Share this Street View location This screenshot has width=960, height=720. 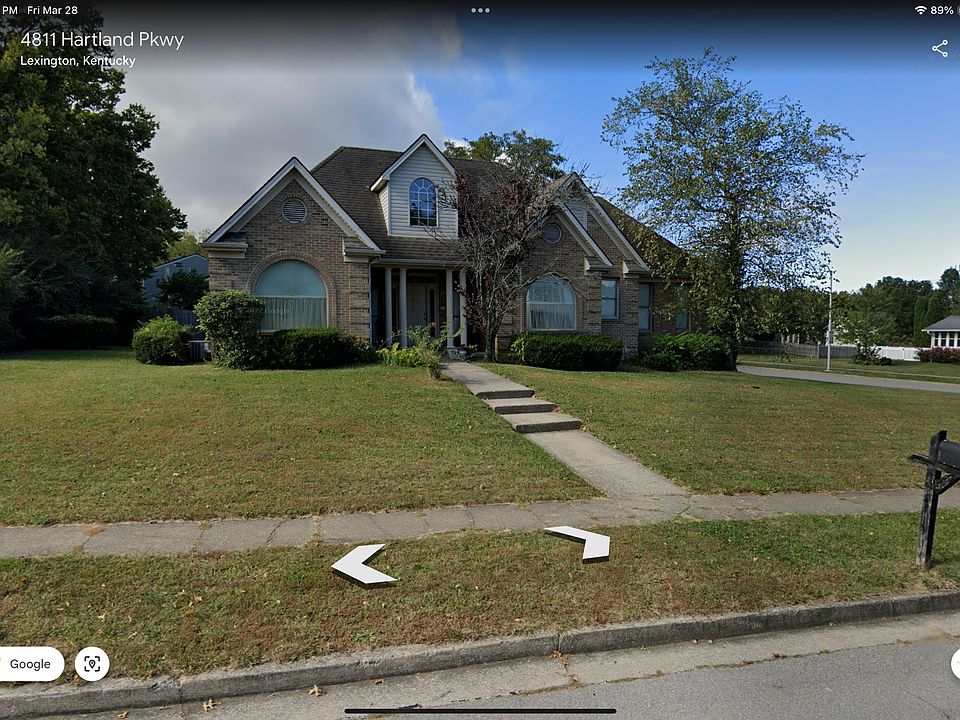pos(939,48)
